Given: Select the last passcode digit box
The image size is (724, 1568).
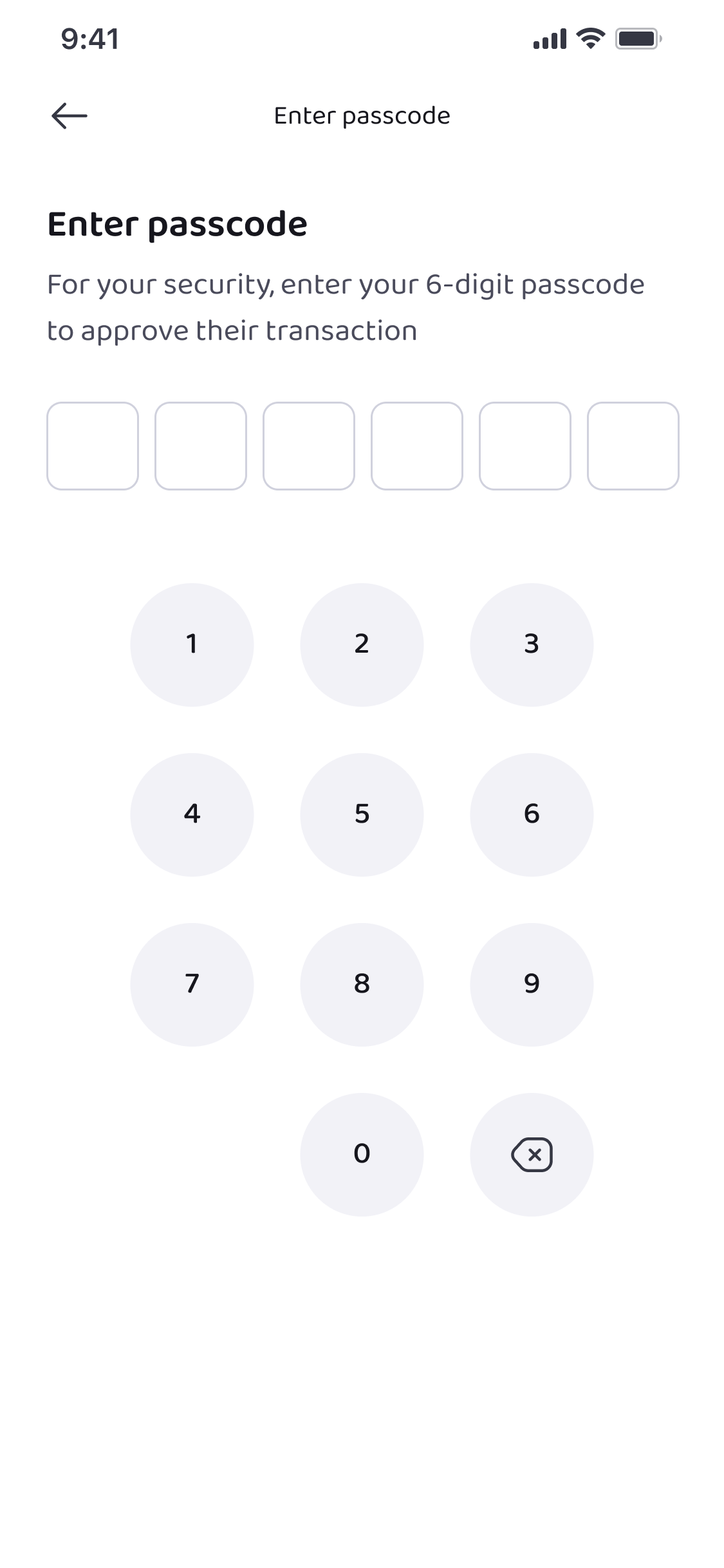Looking at the screenshot, I should (633, 447).
